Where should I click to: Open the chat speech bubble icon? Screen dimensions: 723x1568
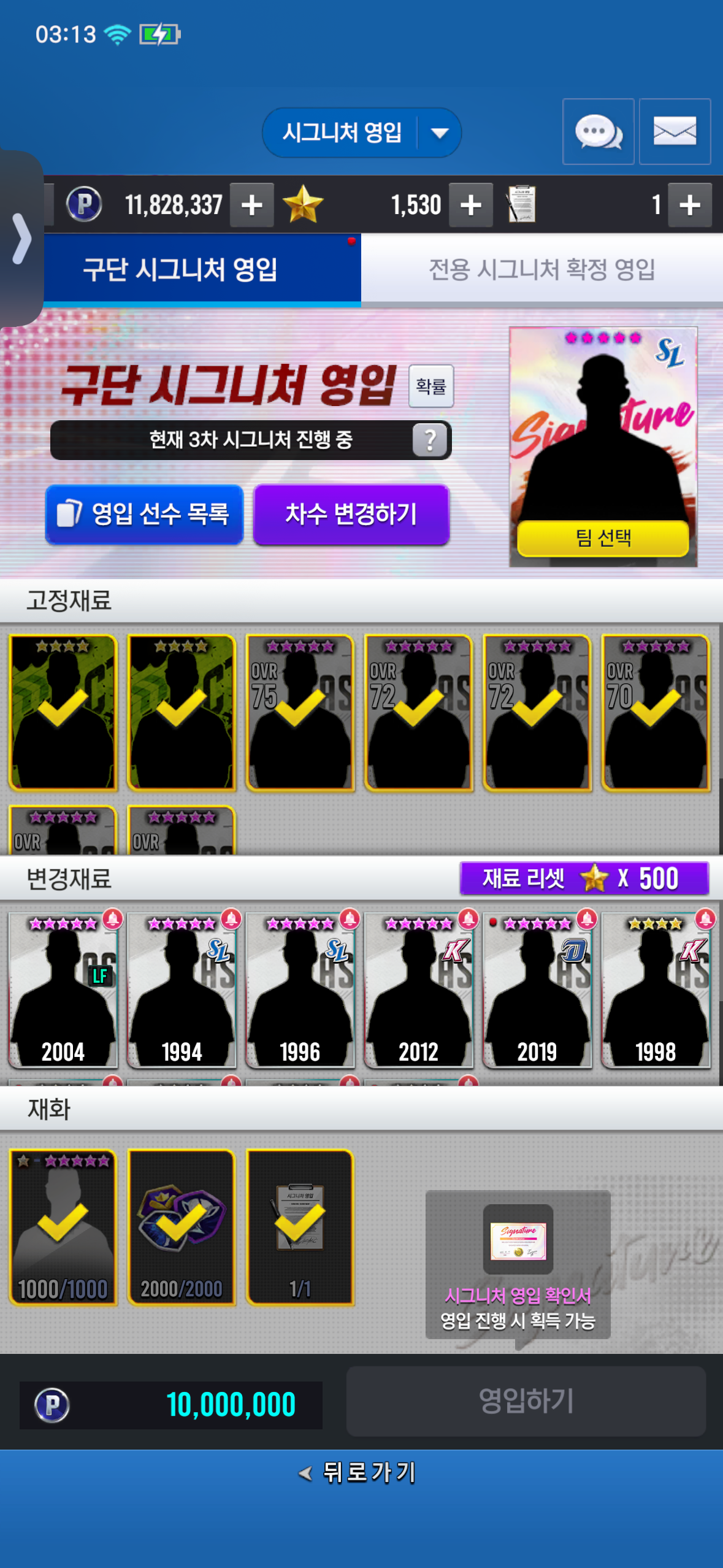598,132
